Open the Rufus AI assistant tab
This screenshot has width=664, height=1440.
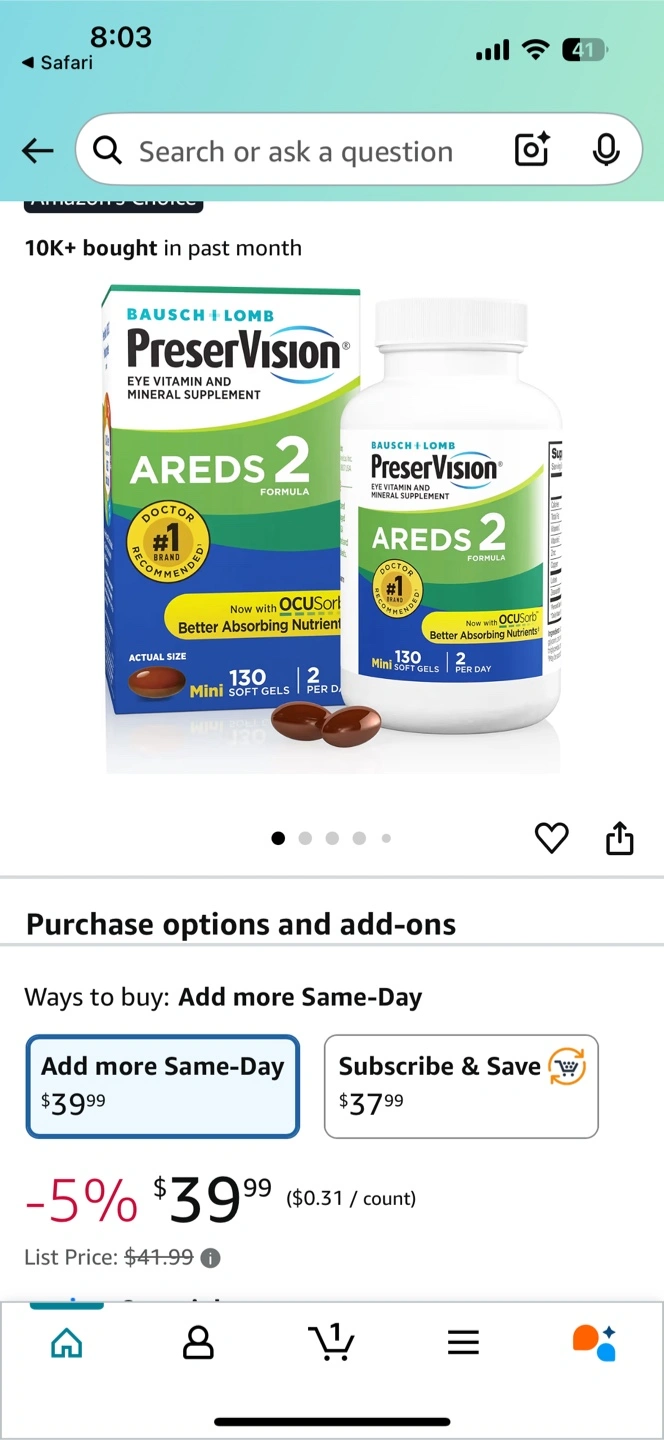tap(594, 1342)
